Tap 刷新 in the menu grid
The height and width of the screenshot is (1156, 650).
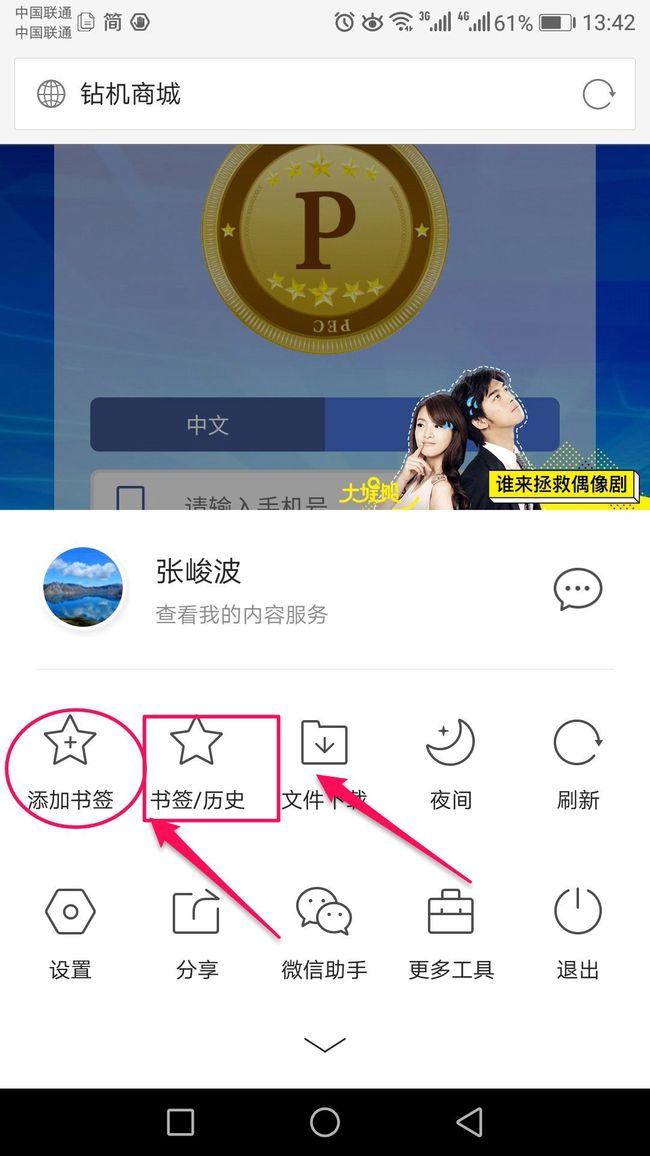[x=578, y=765]
